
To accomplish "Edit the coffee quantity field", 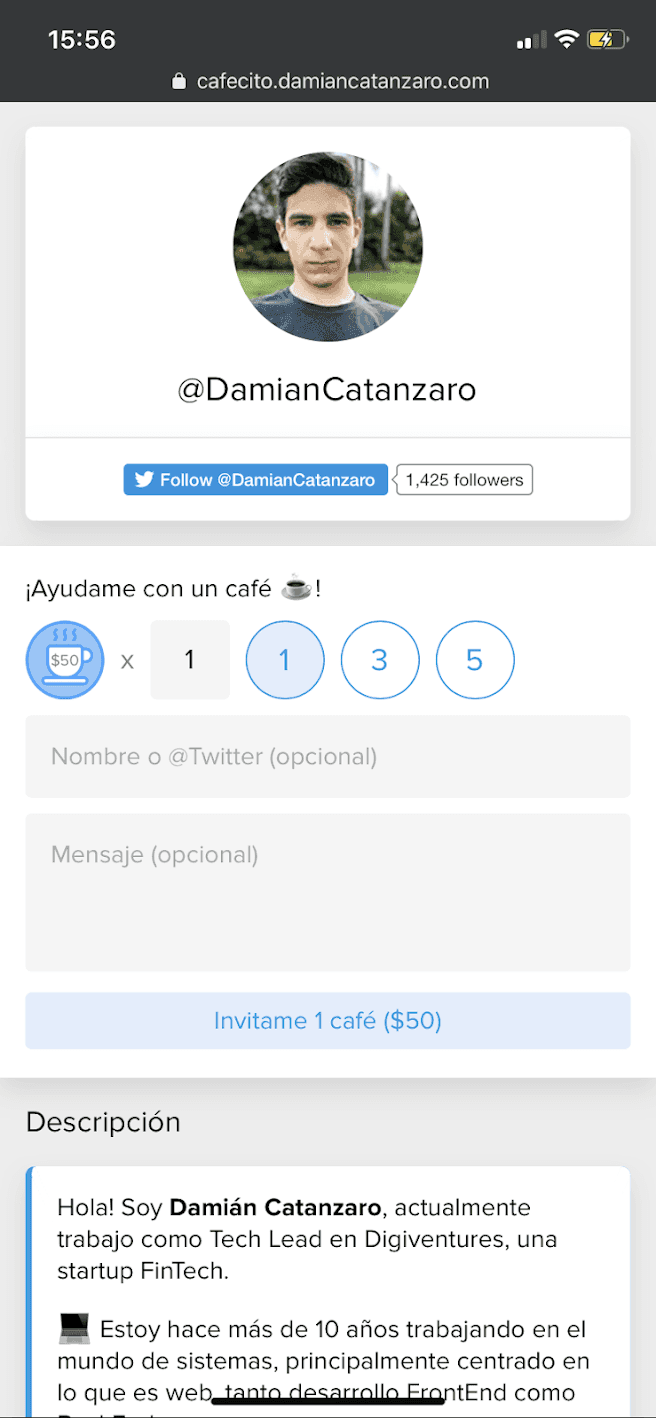I will pos(190,660).
